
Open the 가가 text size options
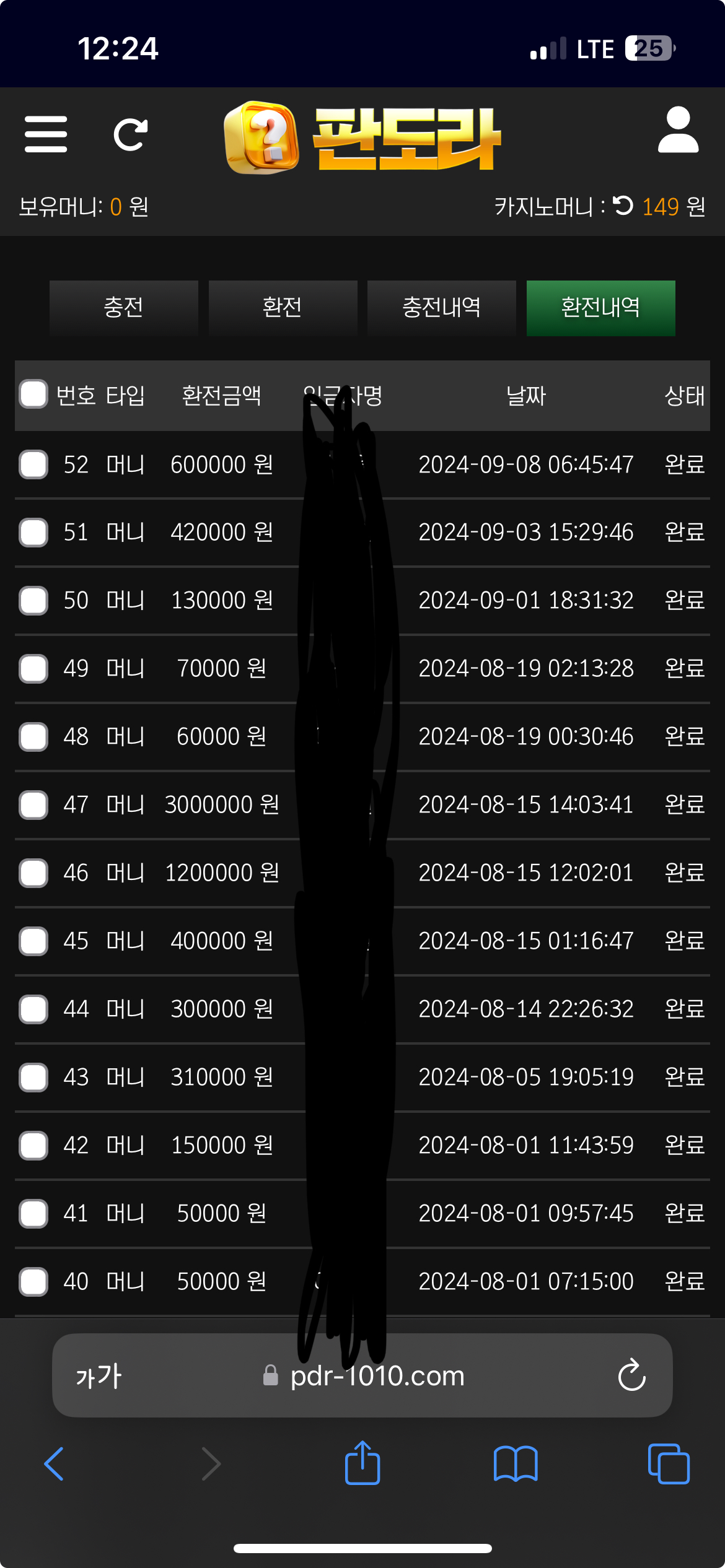pyautogui.click(x=99, y=1376)
